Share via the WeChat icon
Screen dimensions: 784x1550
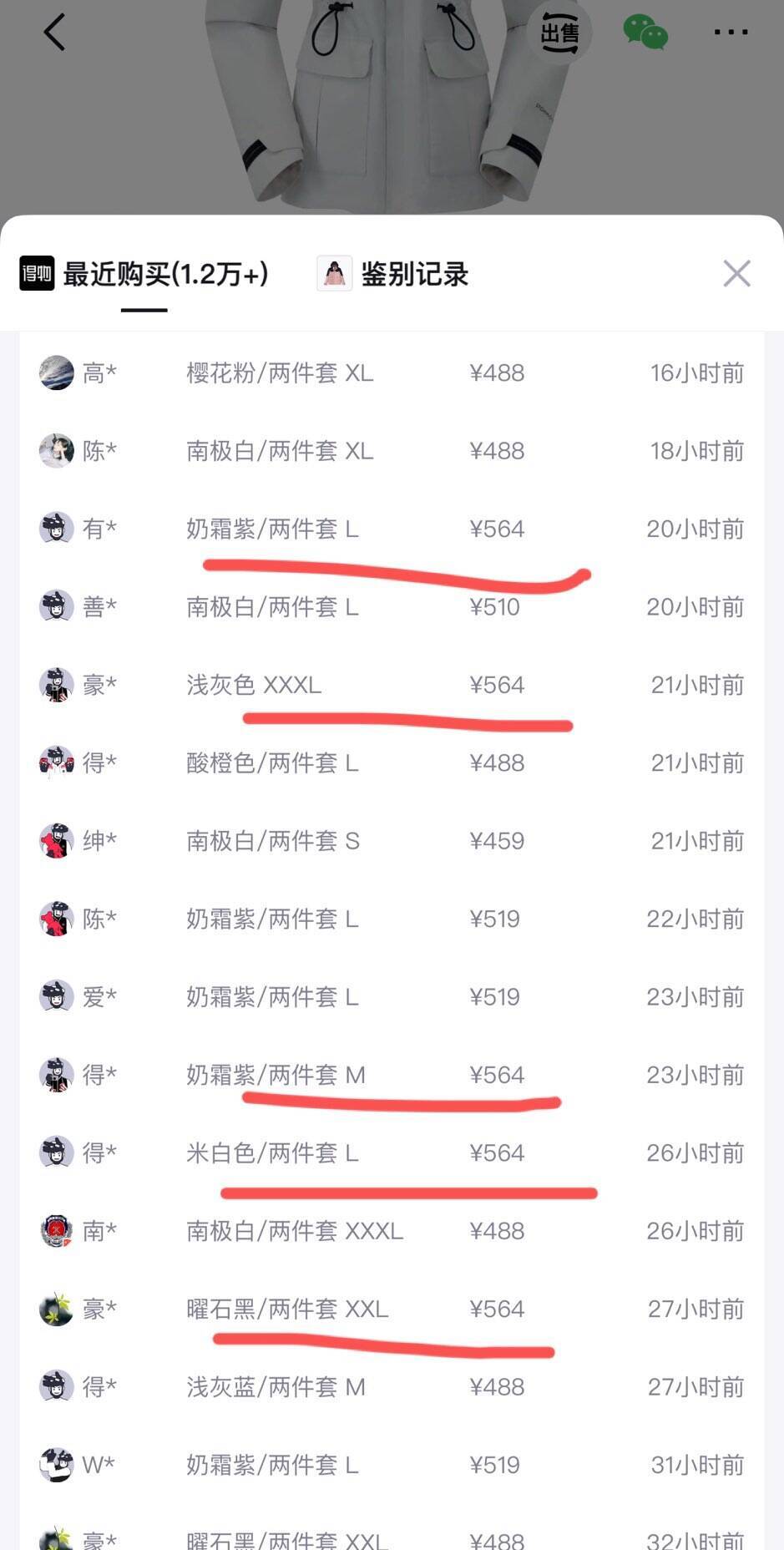coord(645,33)
